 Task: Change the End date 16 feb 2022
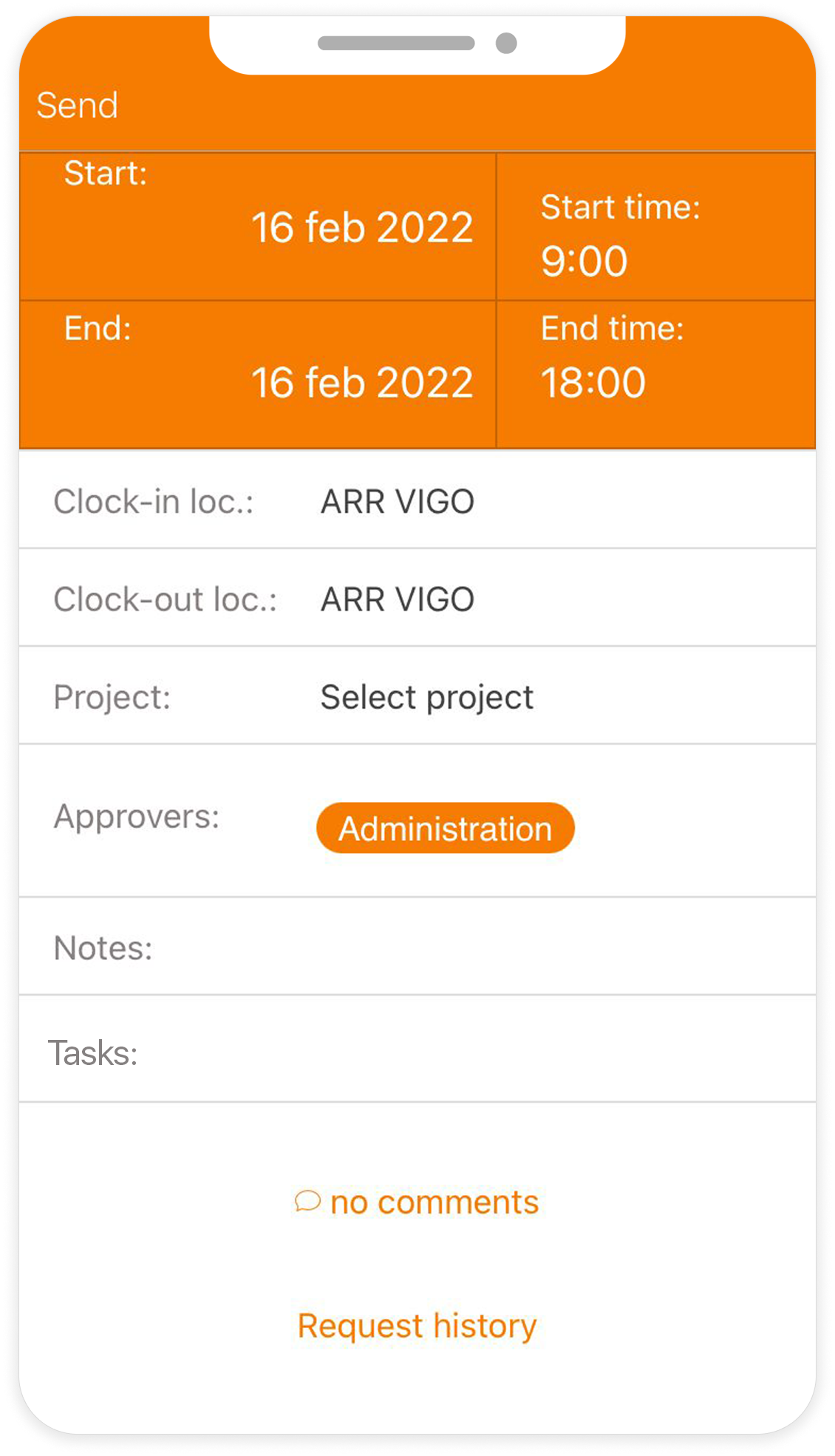pos(361,382)
